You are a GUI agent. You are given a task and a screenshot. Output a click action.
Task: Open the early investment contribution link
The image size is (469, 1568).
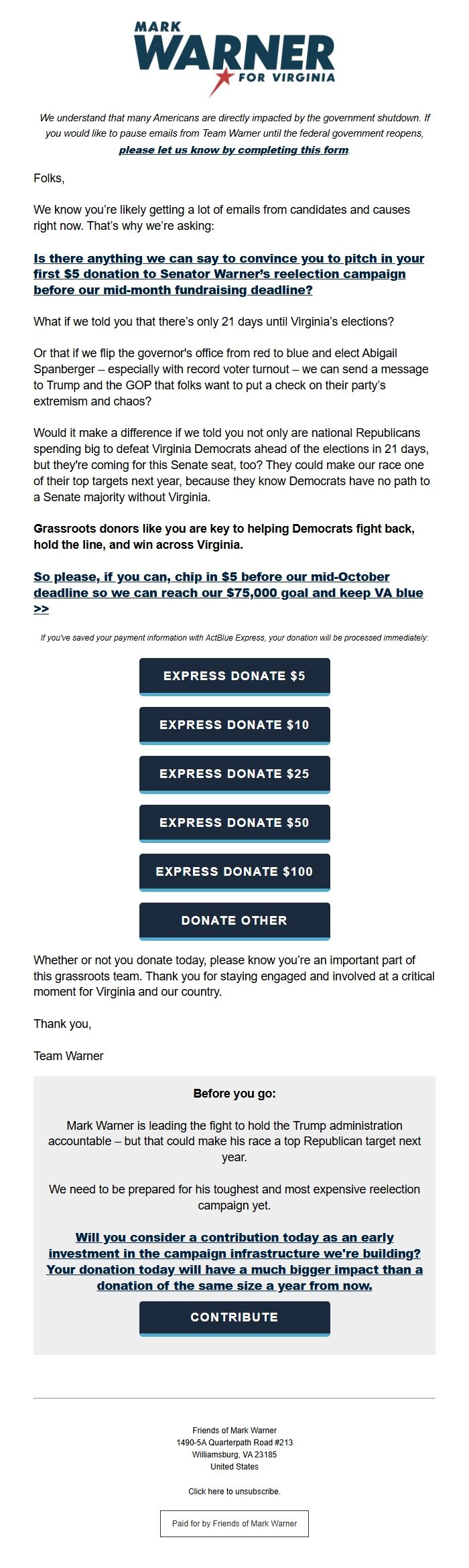click(234, 1261)
